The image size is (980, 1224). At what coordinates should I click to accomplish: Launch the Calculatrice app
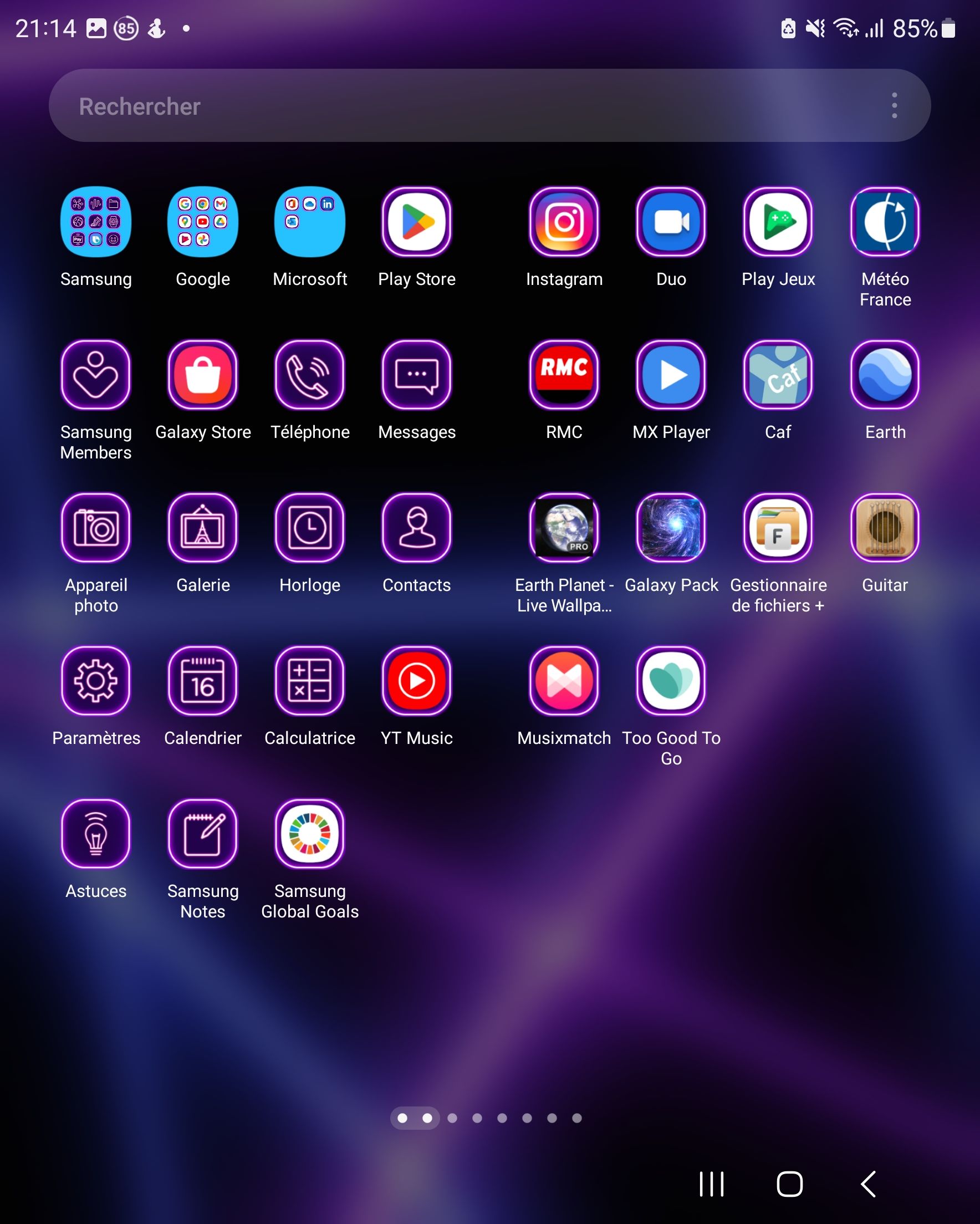pos(310,681)
